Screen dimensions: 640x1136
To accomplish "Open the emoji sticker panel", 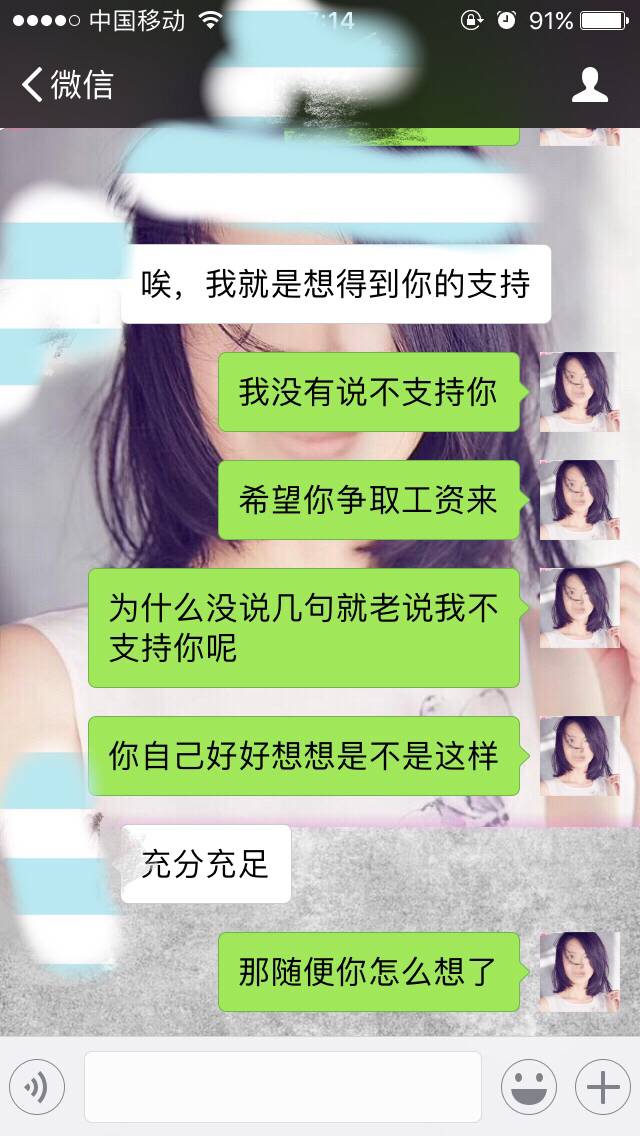I will [x=528, y=1086].
